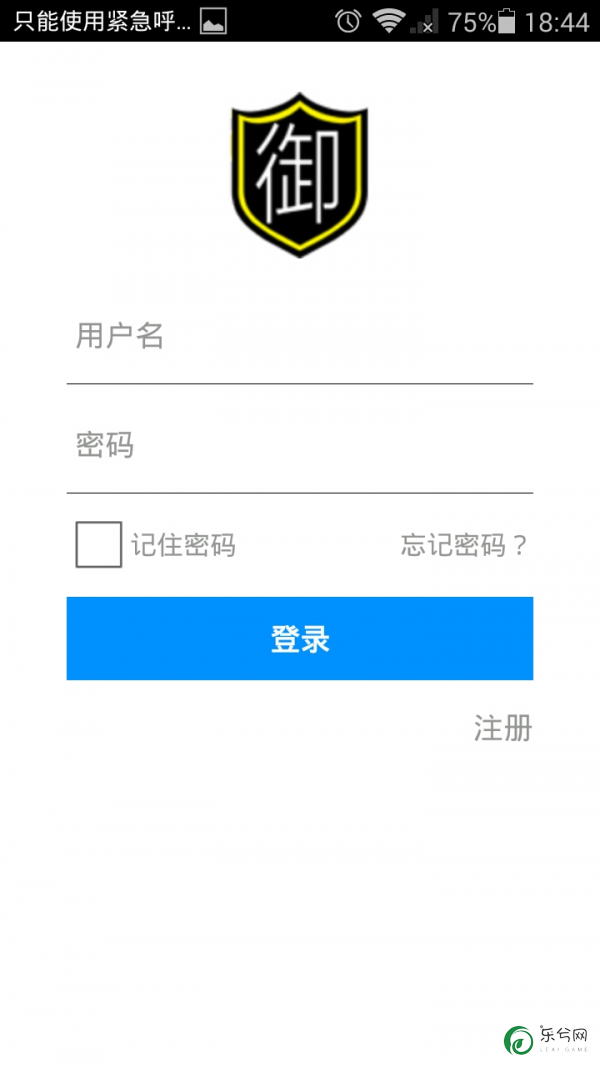Tap the blue 登录 button
This screenshot has height=1067, width=600.
[299, 638]
